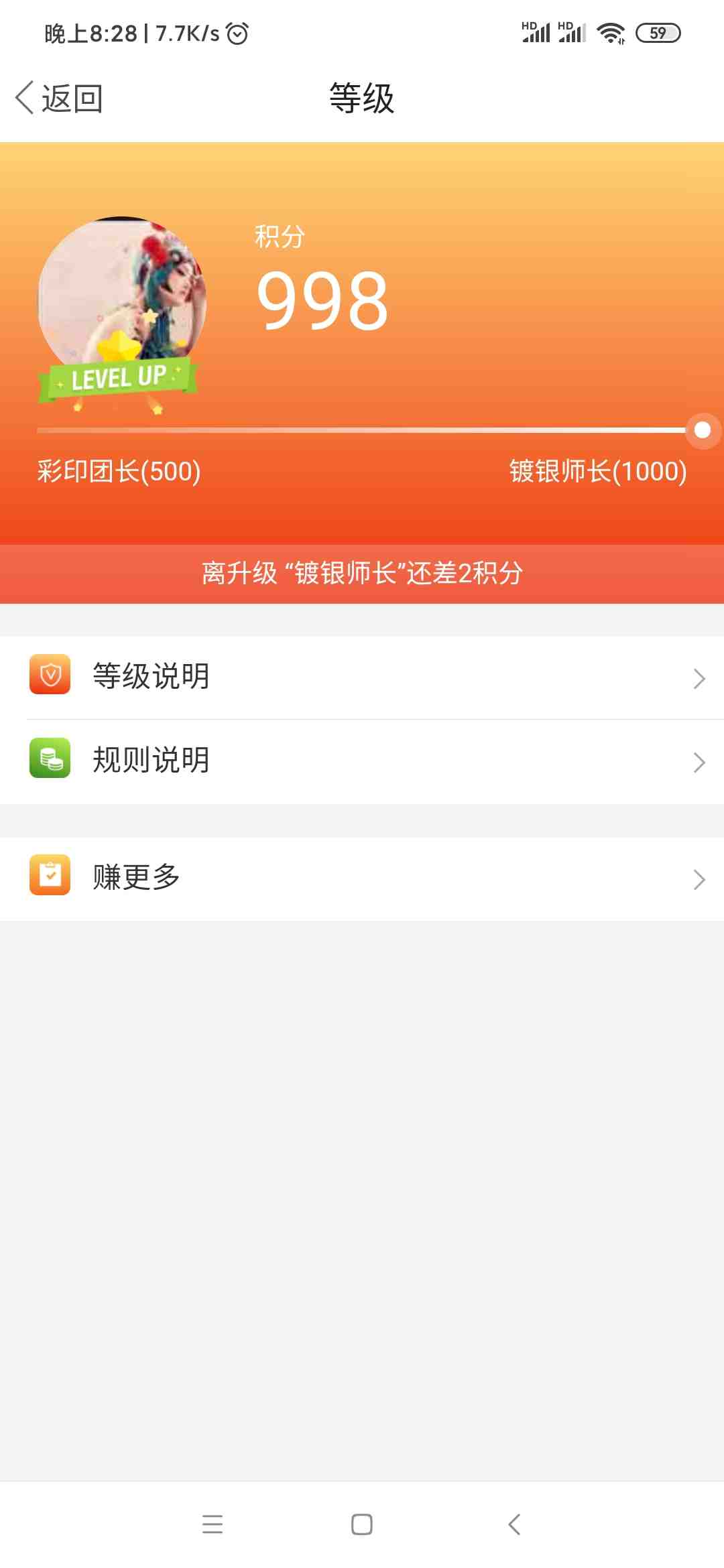Image resolution: width=724 pixels, height=1568 pixels.
Task: Open recent apps from the navigation bar
Action: [x=213, y=1524]
